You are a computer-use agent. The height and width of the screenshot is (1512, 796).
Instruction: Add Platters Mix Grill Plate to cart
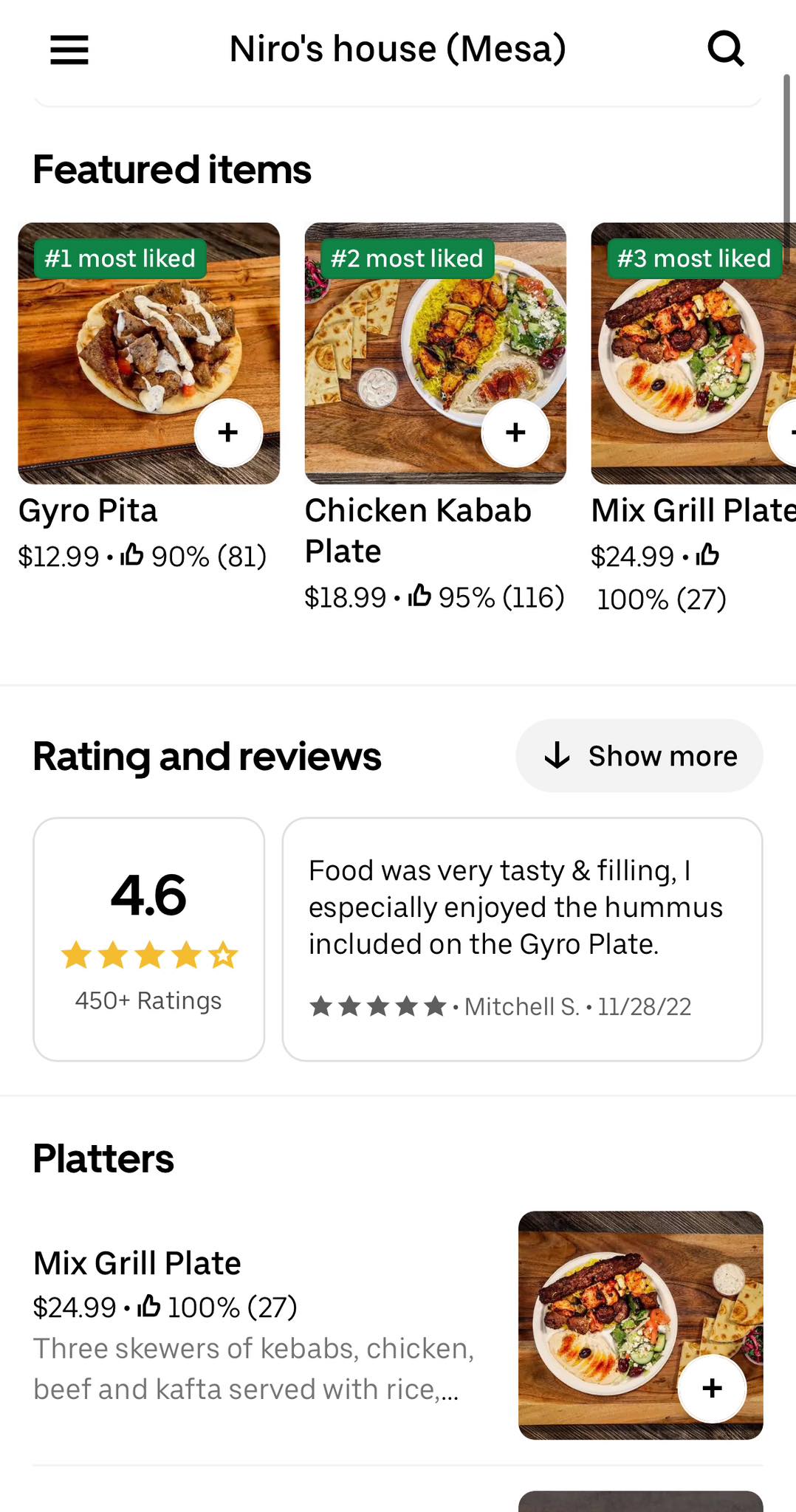712,1388
